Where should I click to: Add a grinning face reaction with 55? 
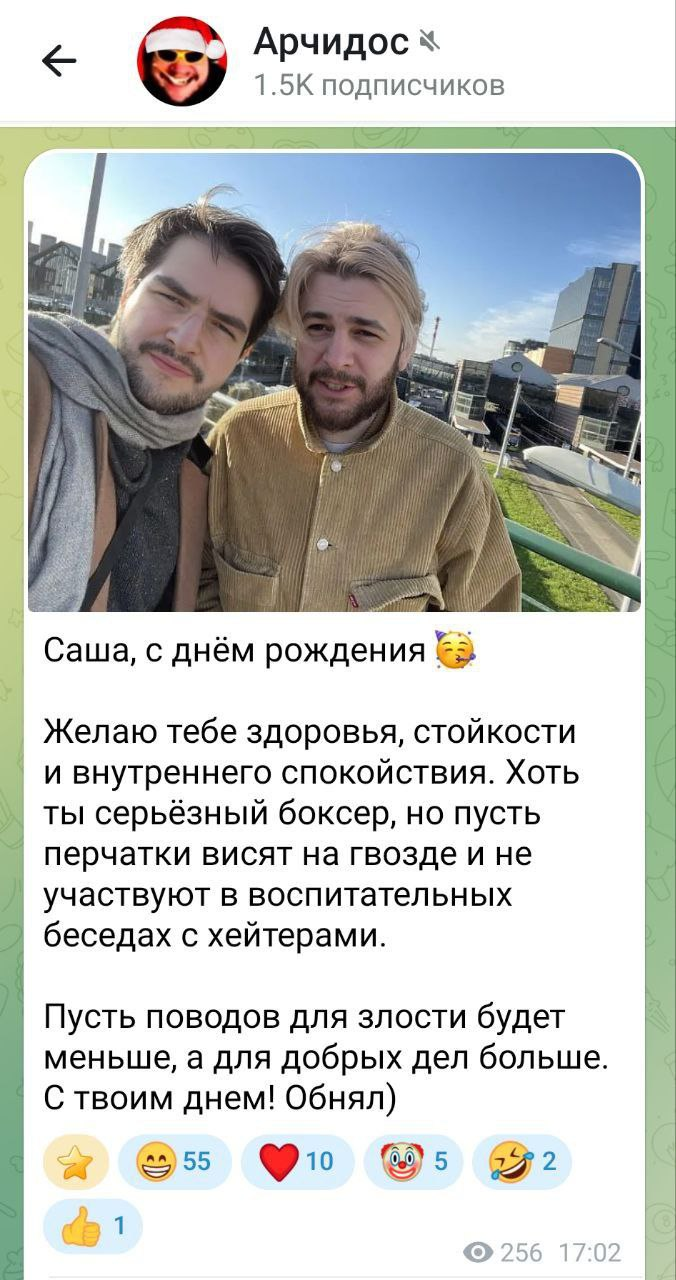[x=174, y=1161]
